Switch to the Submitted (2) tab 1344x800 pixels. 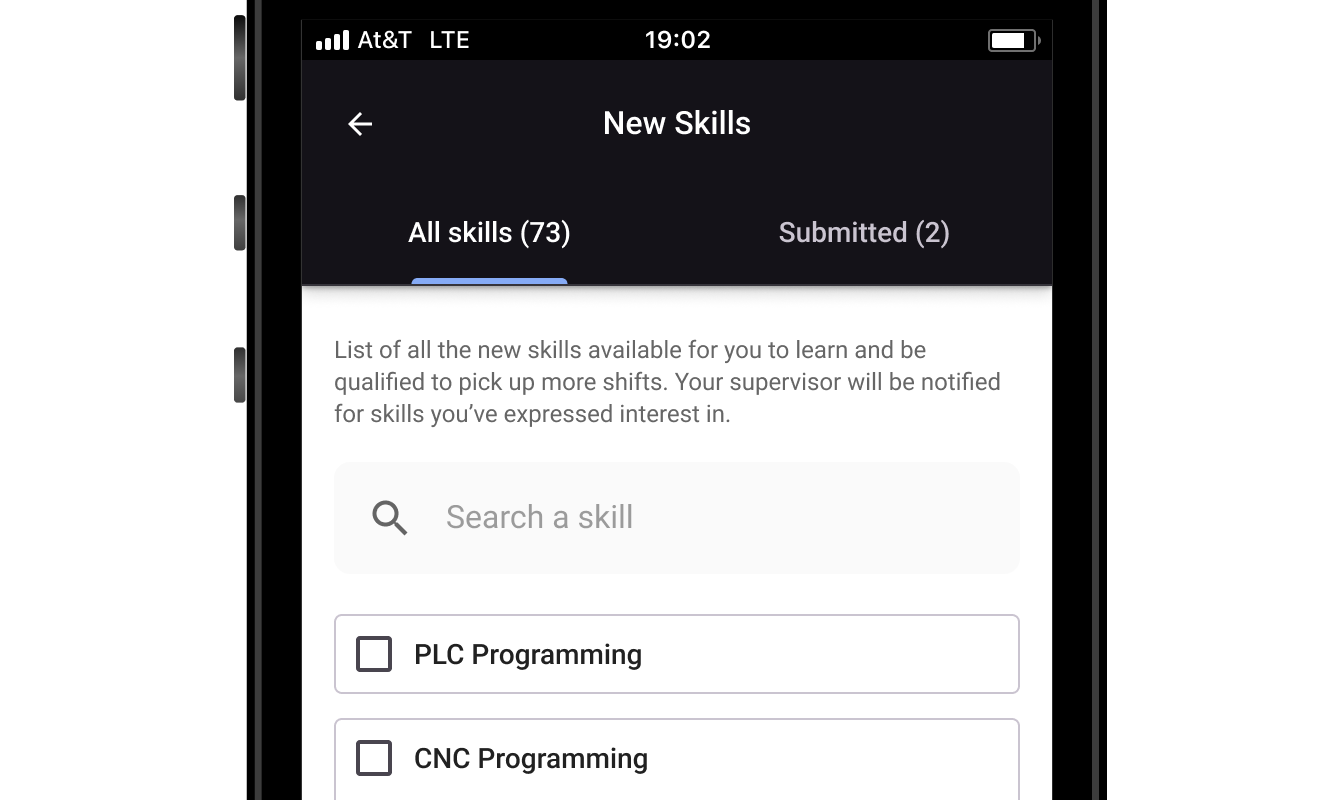pyautogui.click(x=863, y=233)
